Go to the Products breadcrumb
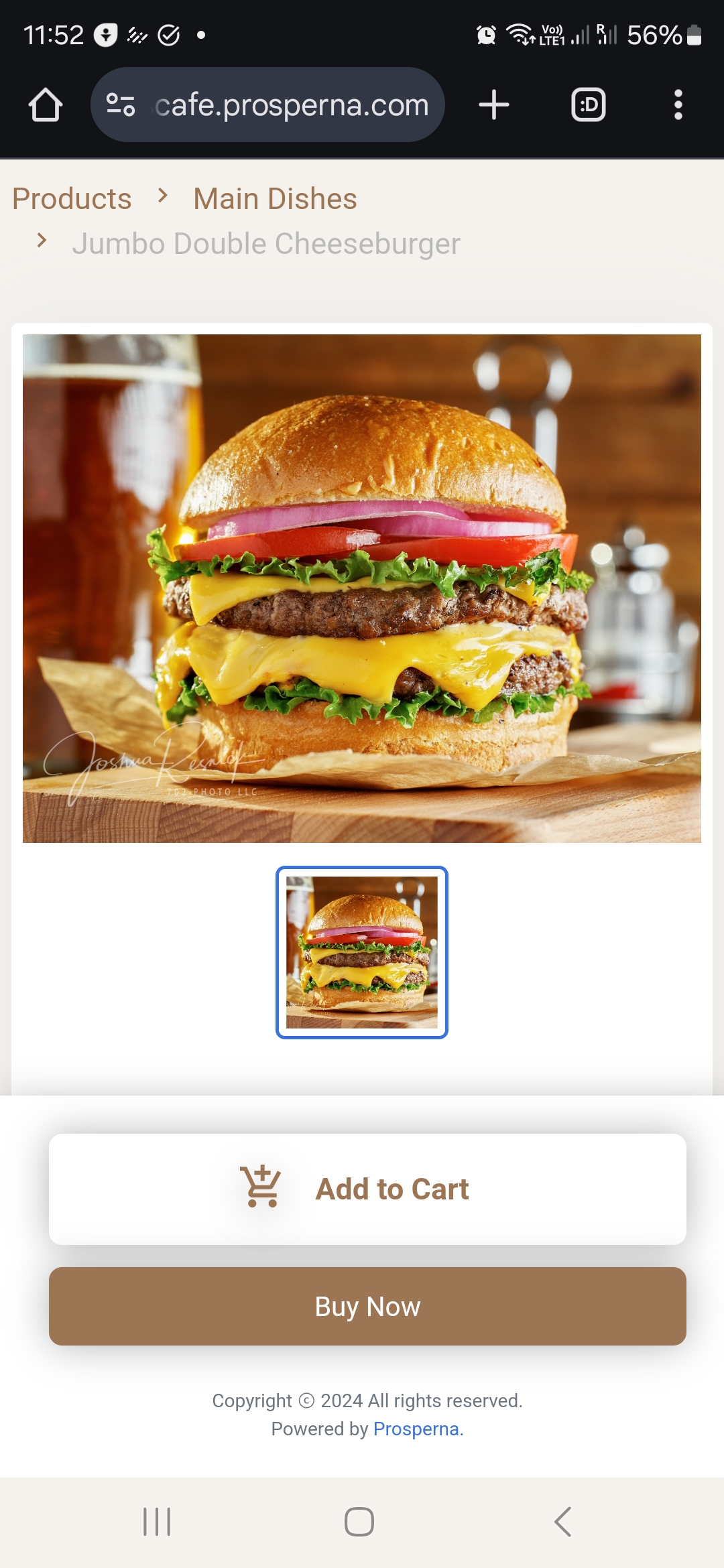The height and width of the screenshot is (1568, 724). coord(72,199)
